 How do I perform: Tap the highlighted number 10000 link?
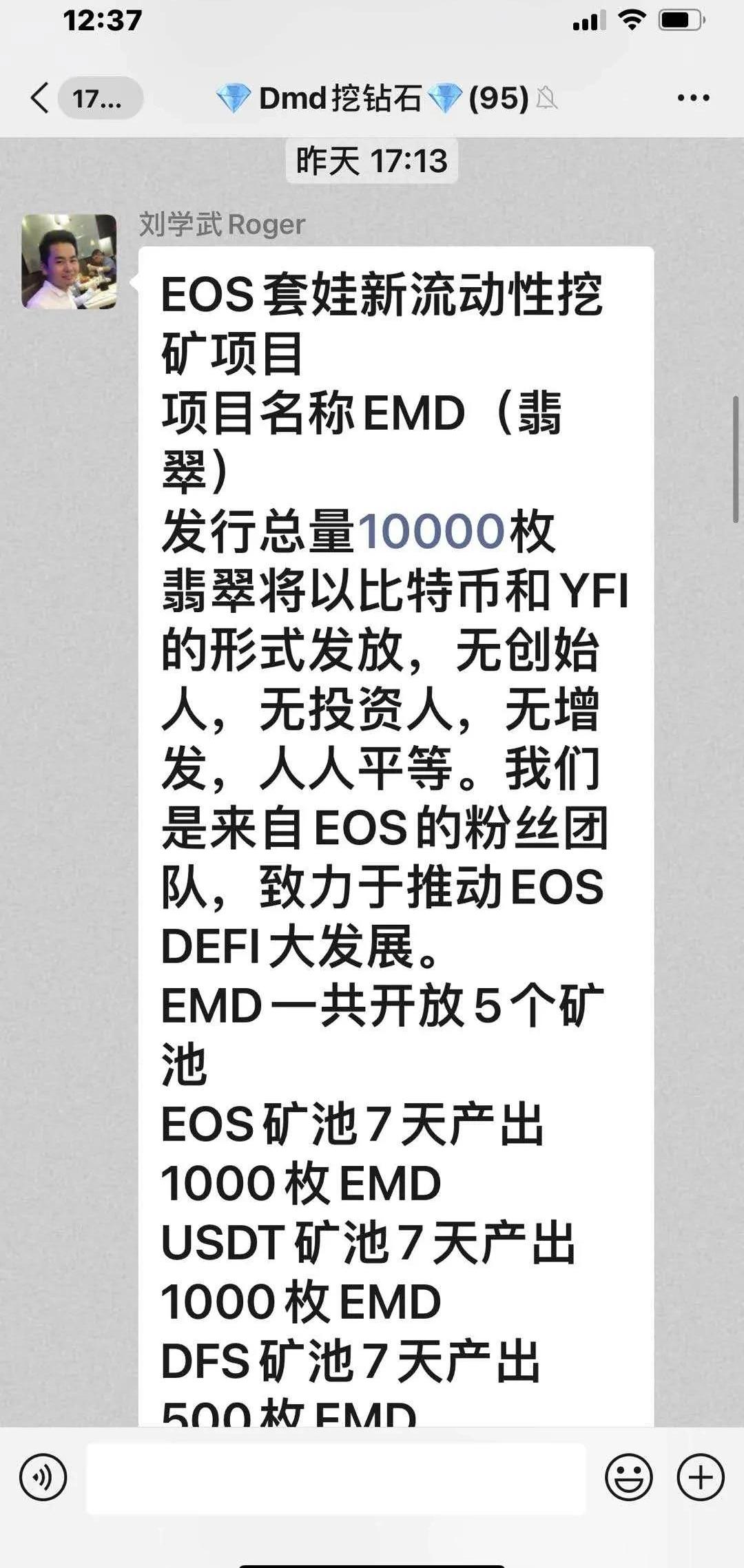tap(431, 531)
